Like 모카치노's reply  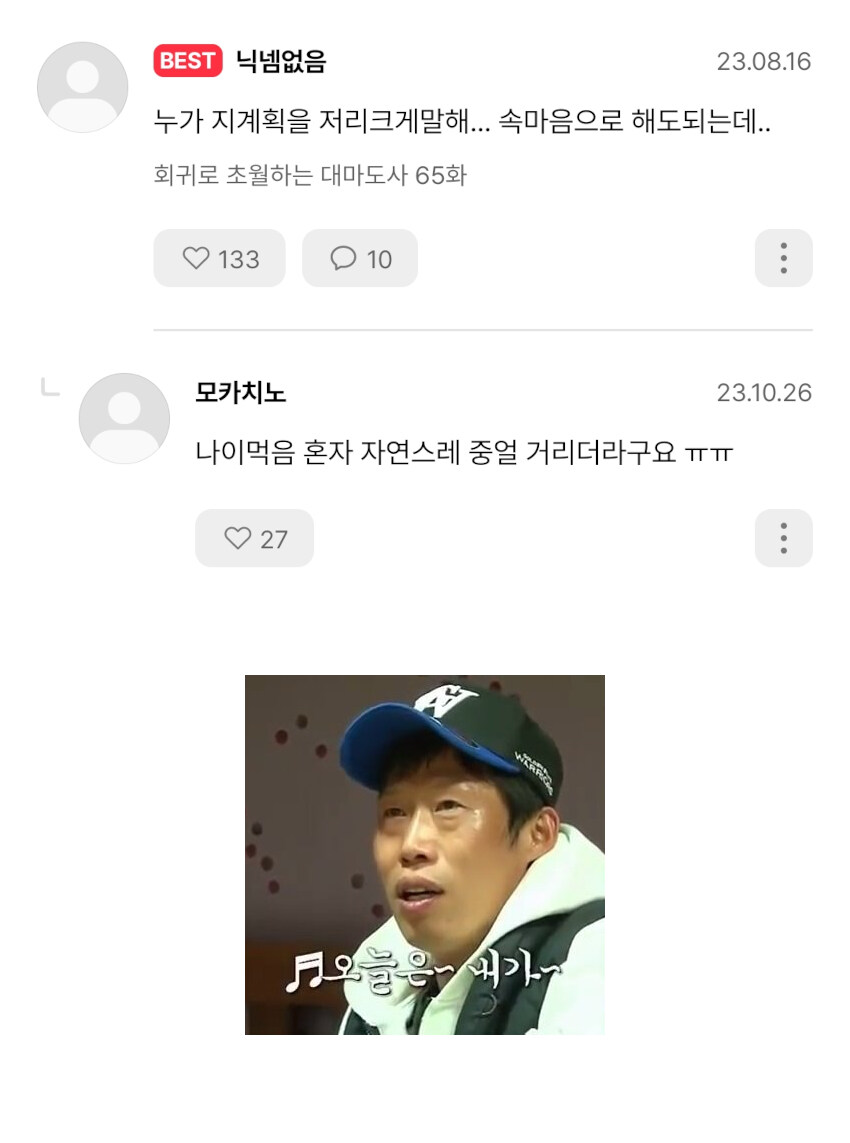[254, 539]
